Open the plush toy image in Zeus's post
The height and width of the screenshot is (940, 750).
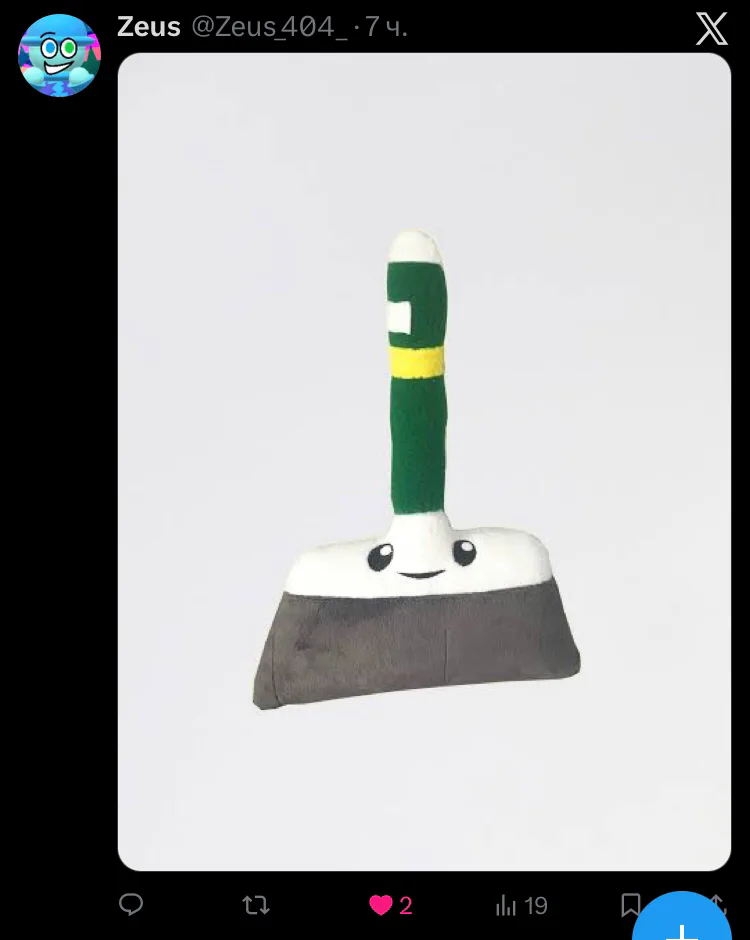click(424, 461)
